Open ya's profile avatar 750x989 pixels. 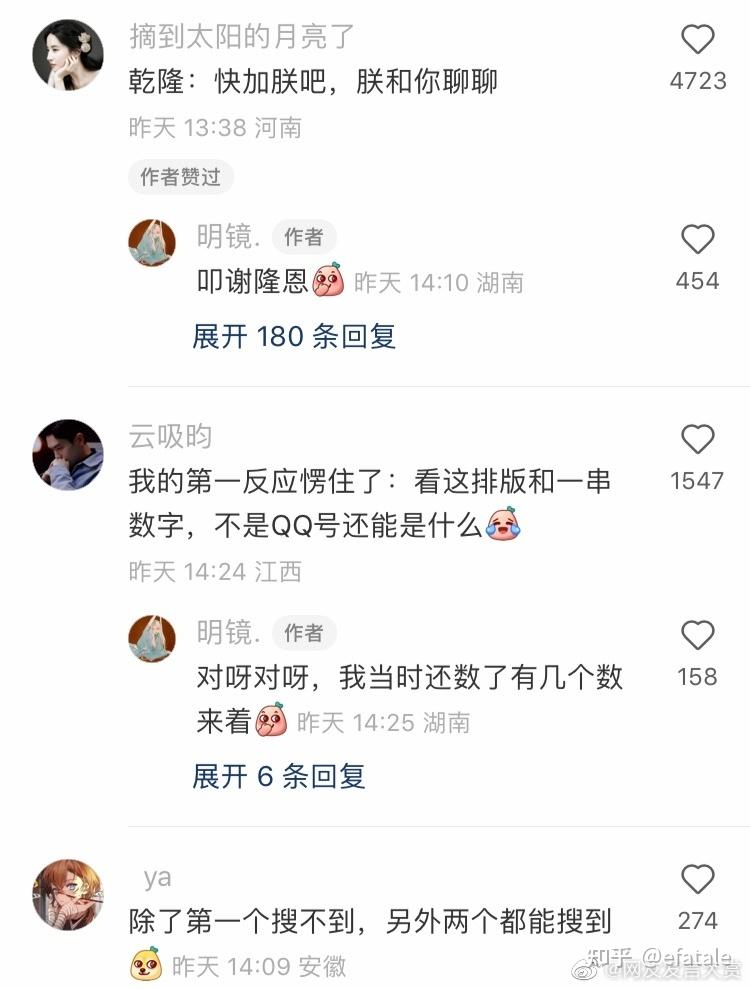coord(69,894)
